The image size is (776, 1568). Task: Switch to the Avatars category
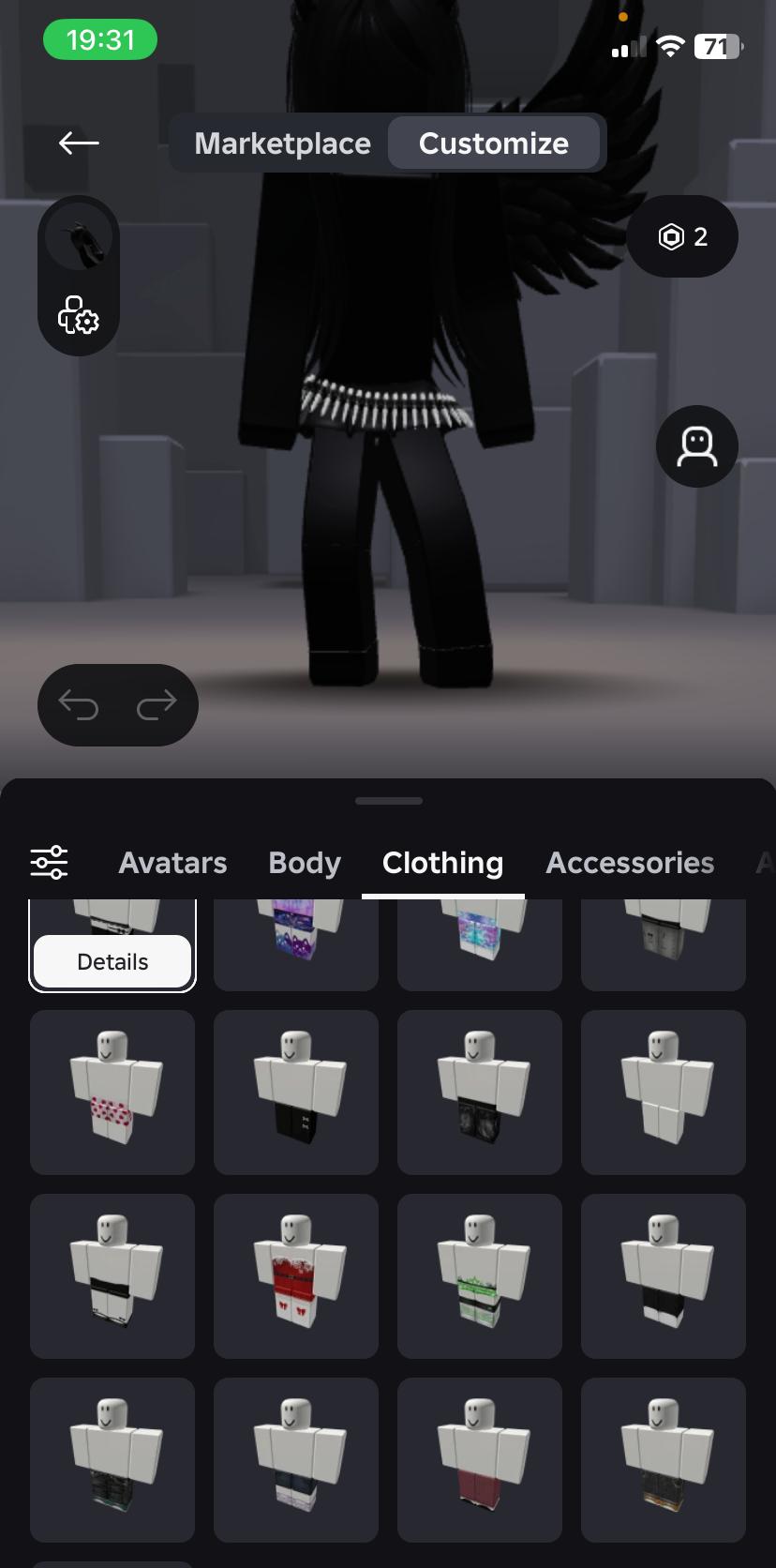[172, 863]
